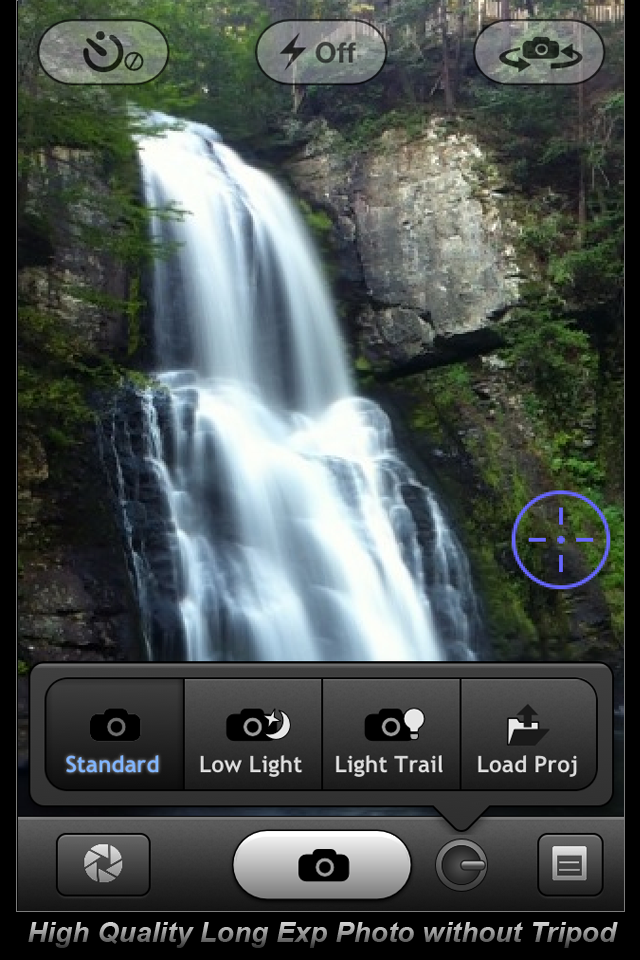Switch between front and rear camera
Screen dimensions: 640x960
coord(539,52)
